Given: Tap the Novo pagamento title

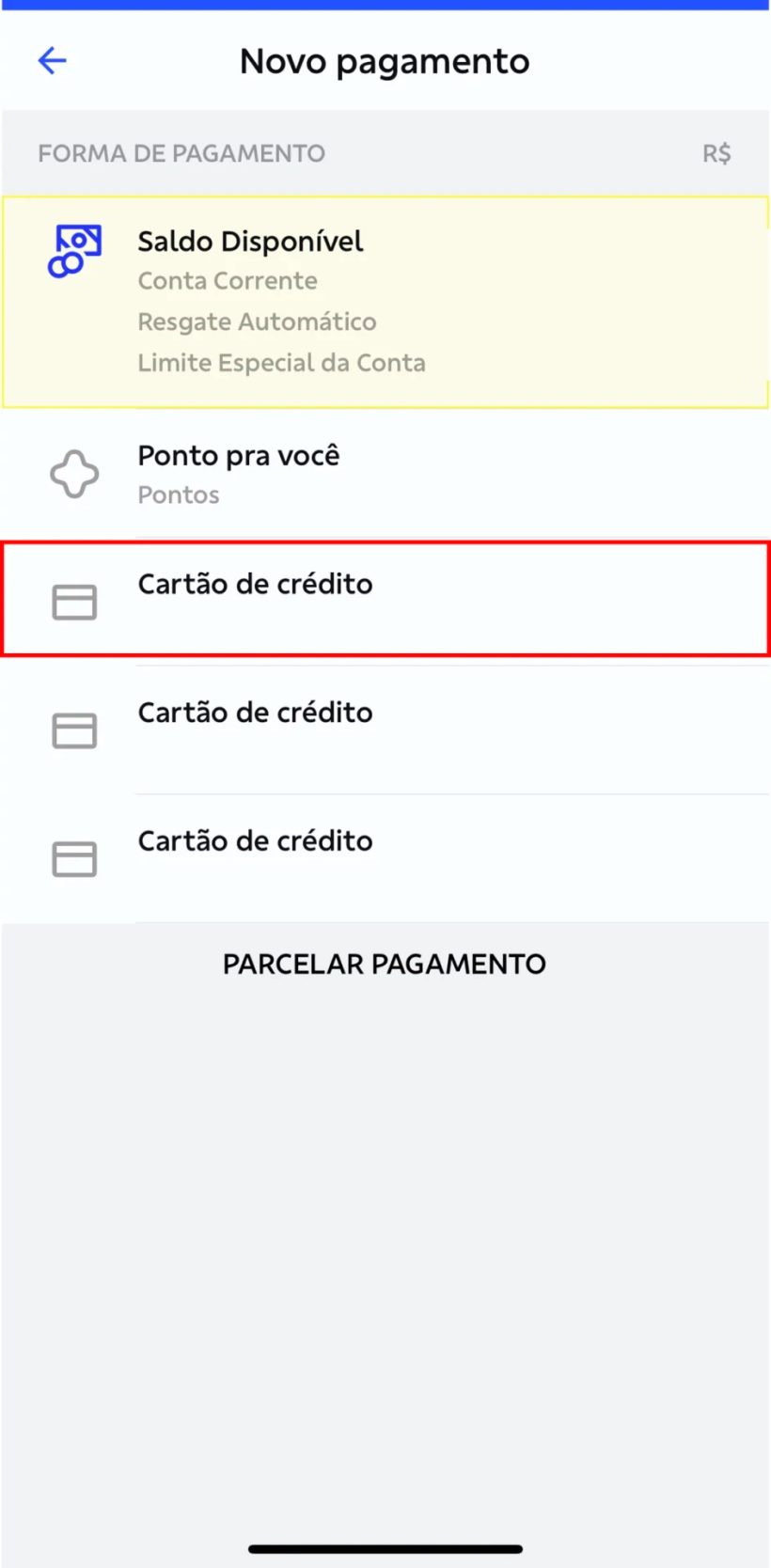Looking at the screenshot, I should 385,60.
